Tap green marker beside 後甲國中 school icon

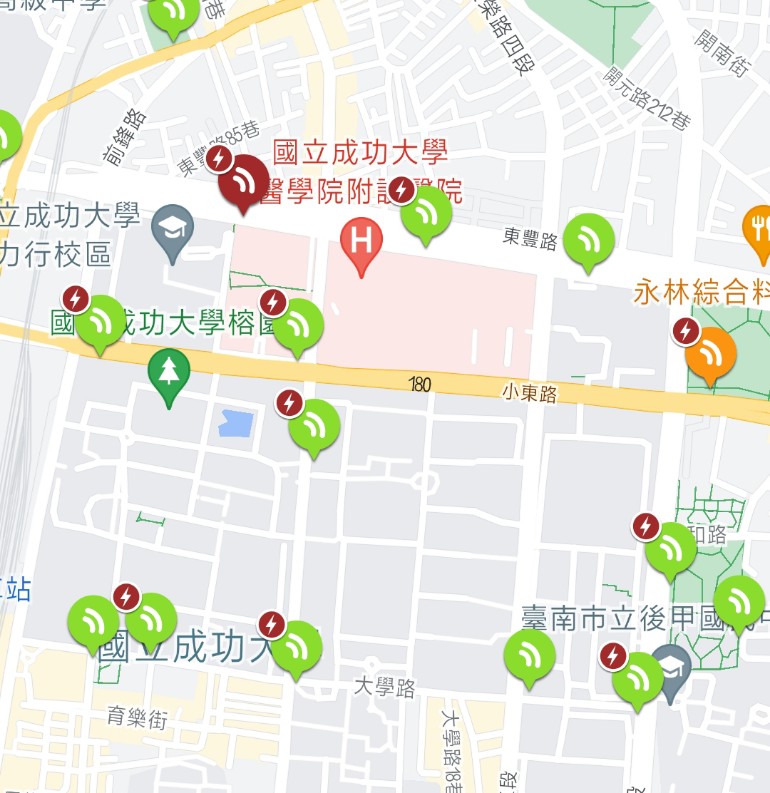[x=637, y=679]
